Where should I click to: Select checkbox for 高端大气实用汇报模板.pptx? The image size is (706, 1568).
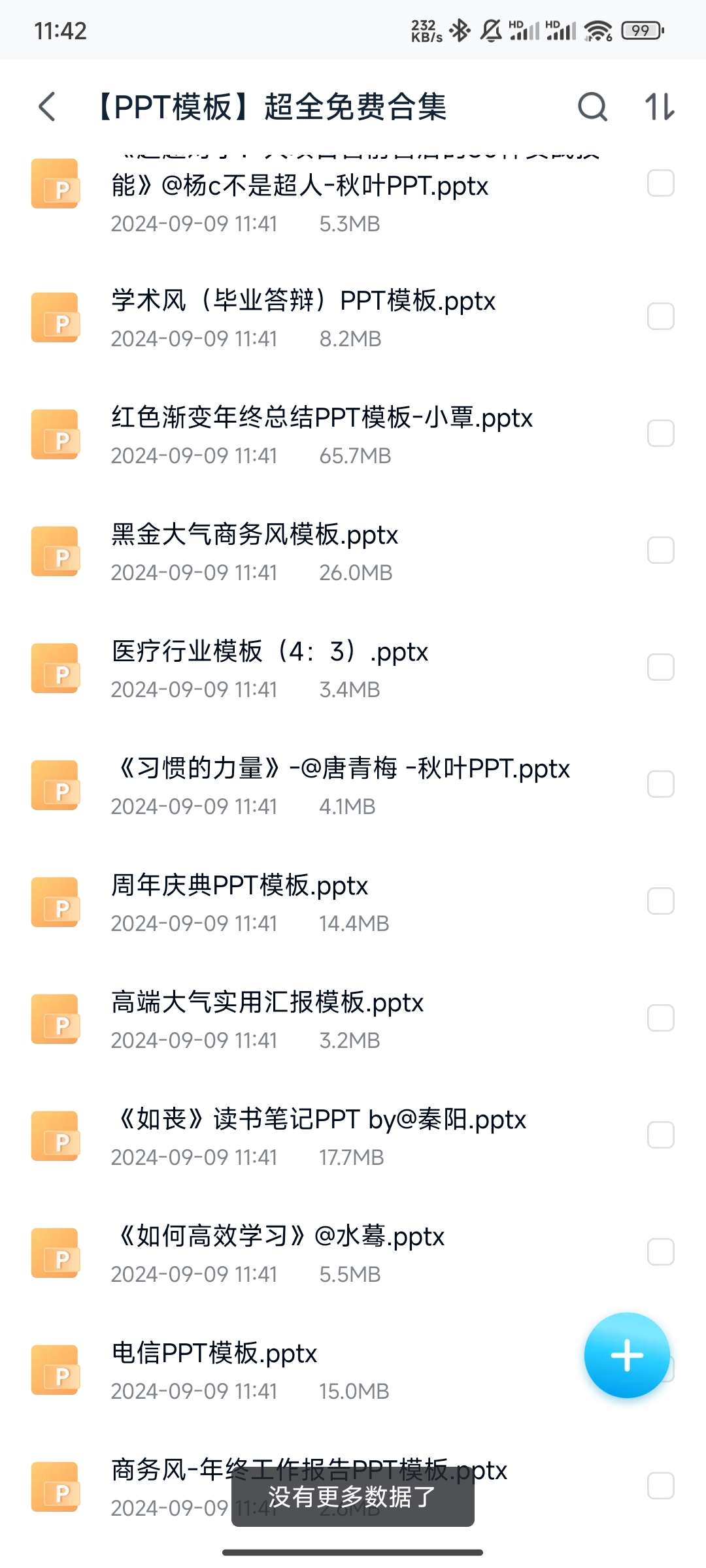tap(660, 1018)
